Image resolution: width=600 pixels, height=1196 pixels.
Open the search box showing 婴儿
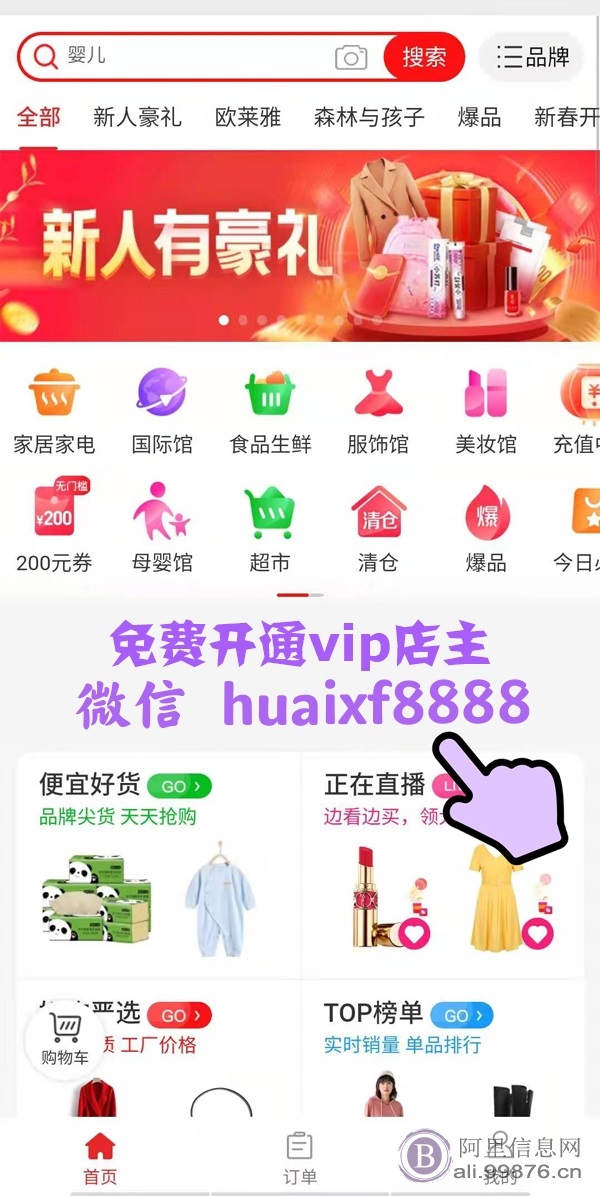[200, 57]
